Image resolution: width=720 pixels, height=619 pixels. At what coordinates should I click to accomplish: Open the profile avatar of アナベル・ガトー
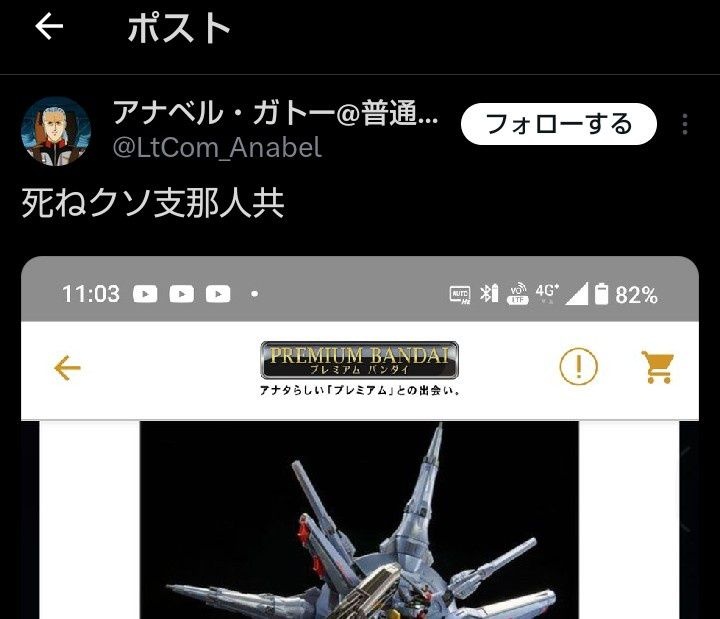click(56, 131)
